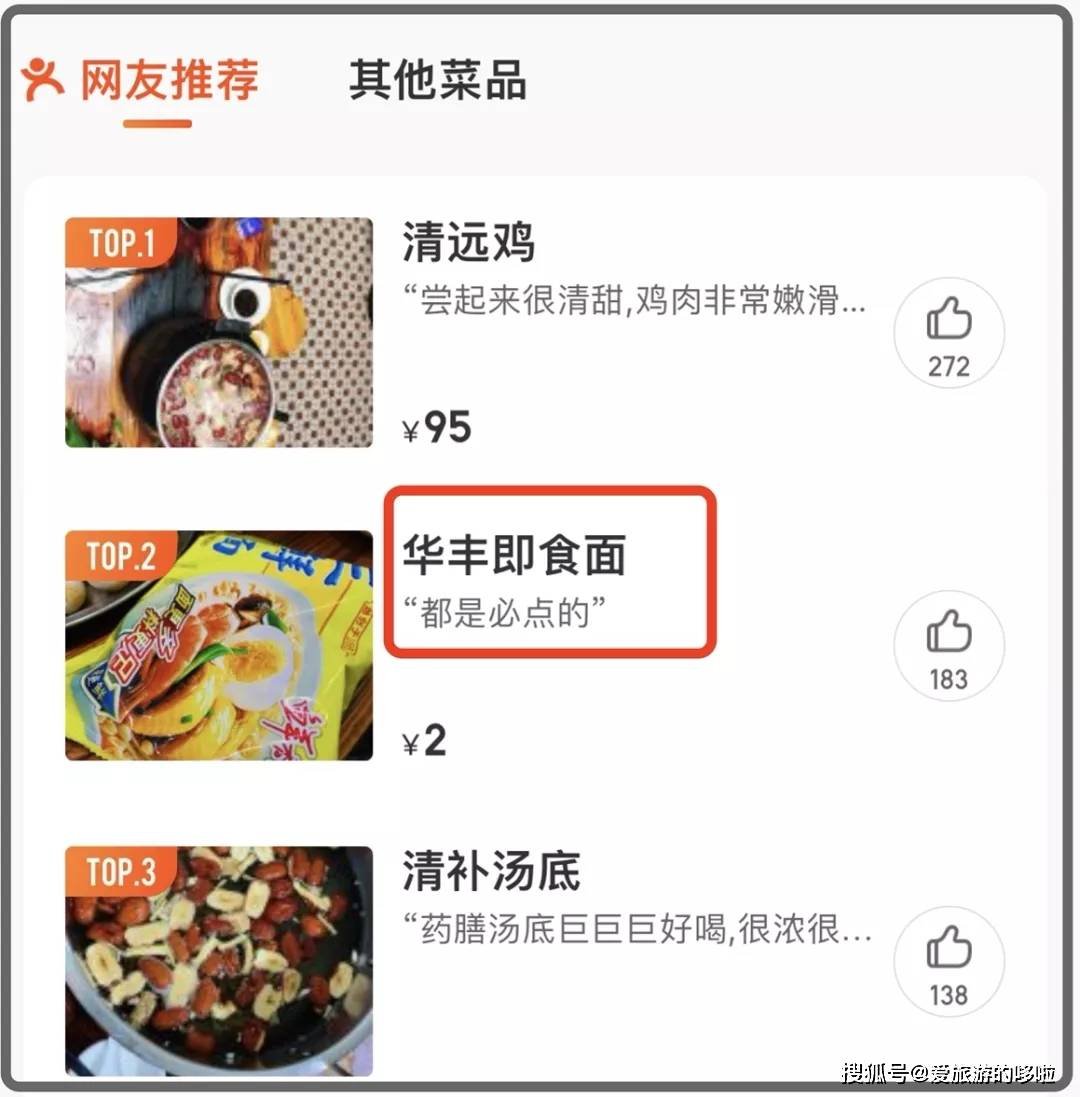This screenshot has width=1080, height=1097.
Task: Toggle like on the 272-count button
Action: pyautogui.click(x=948, y=333)
